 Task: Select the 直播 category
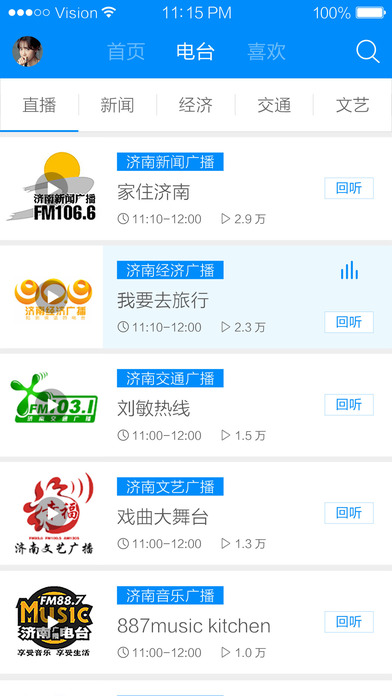coord(39,105)
